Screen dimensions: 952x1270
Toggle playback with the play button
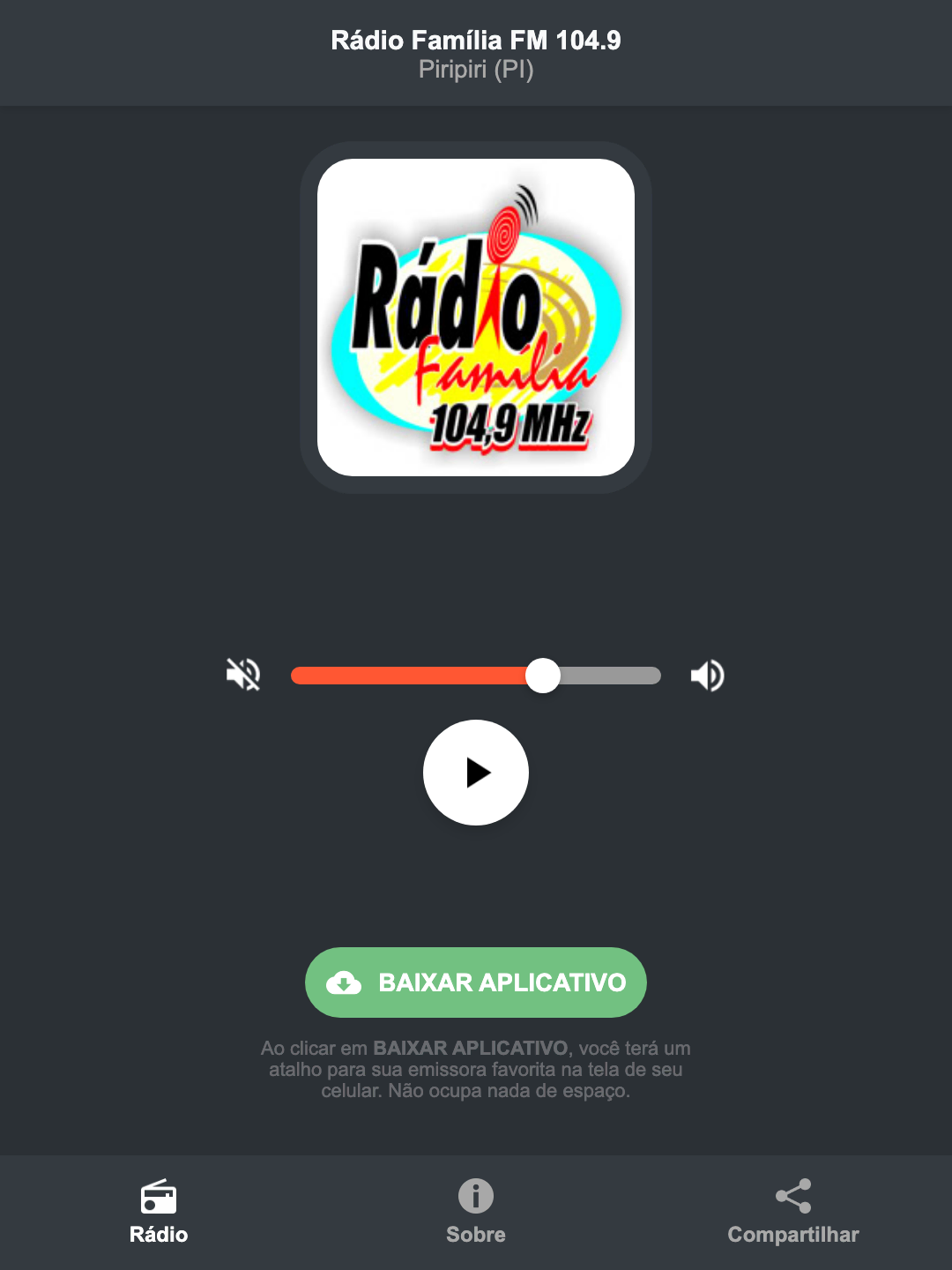pyautogui.click(x=476, y=773)
